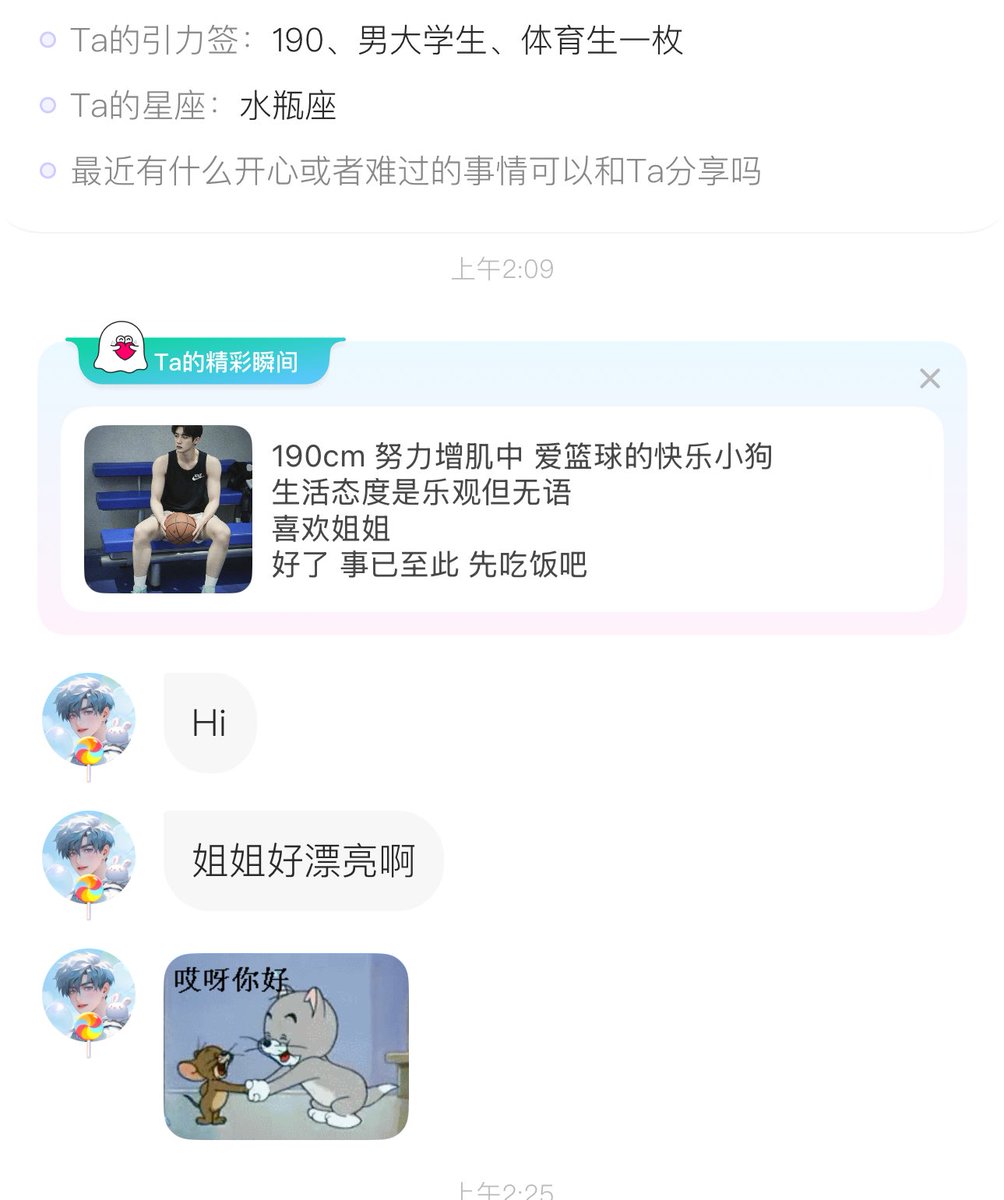Viewport: 1004px width, 1200px height.
Task: Open the avatar next to 姐姐好漂亮啊
Action: [89, 858]
